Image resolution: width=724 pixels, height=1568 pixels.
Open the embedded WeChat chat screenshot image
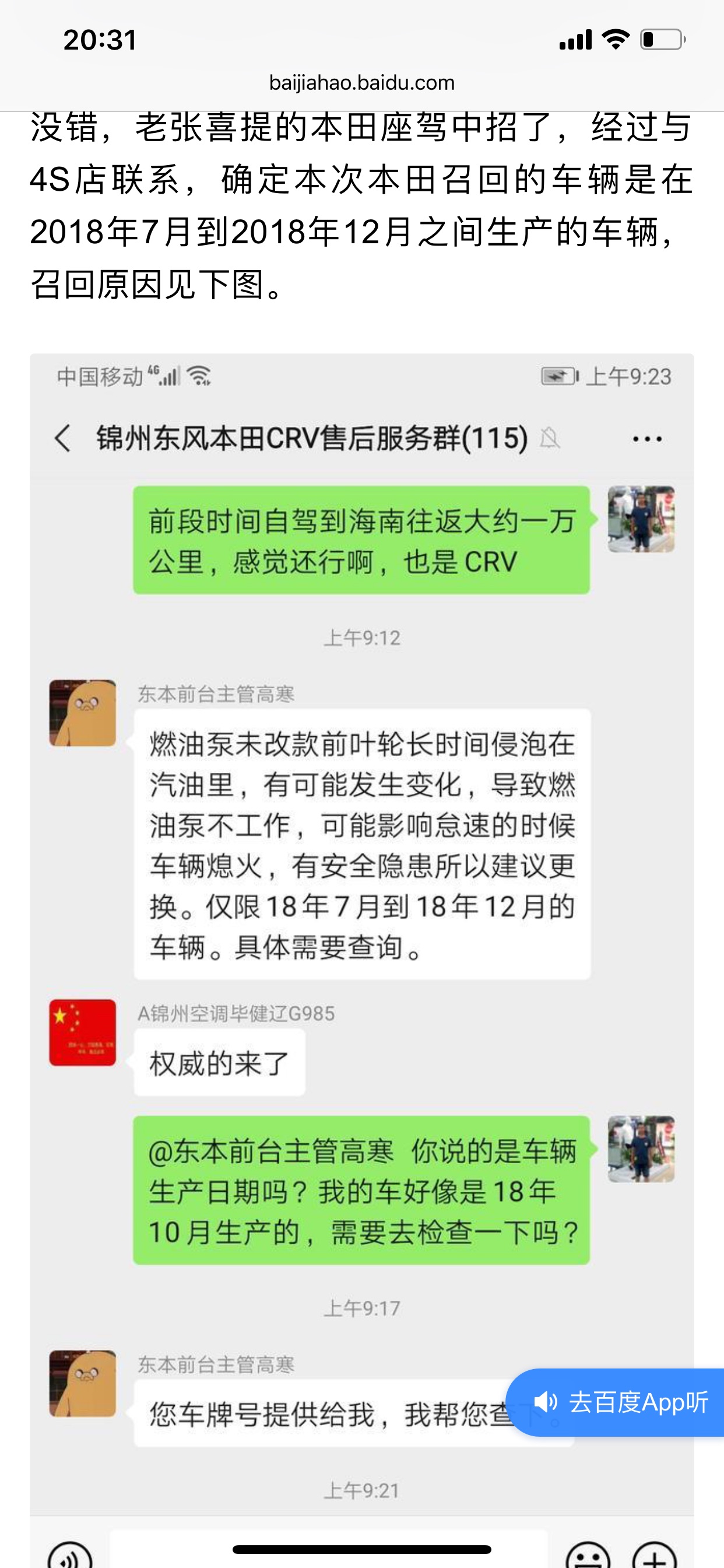(x=362, y=961)
